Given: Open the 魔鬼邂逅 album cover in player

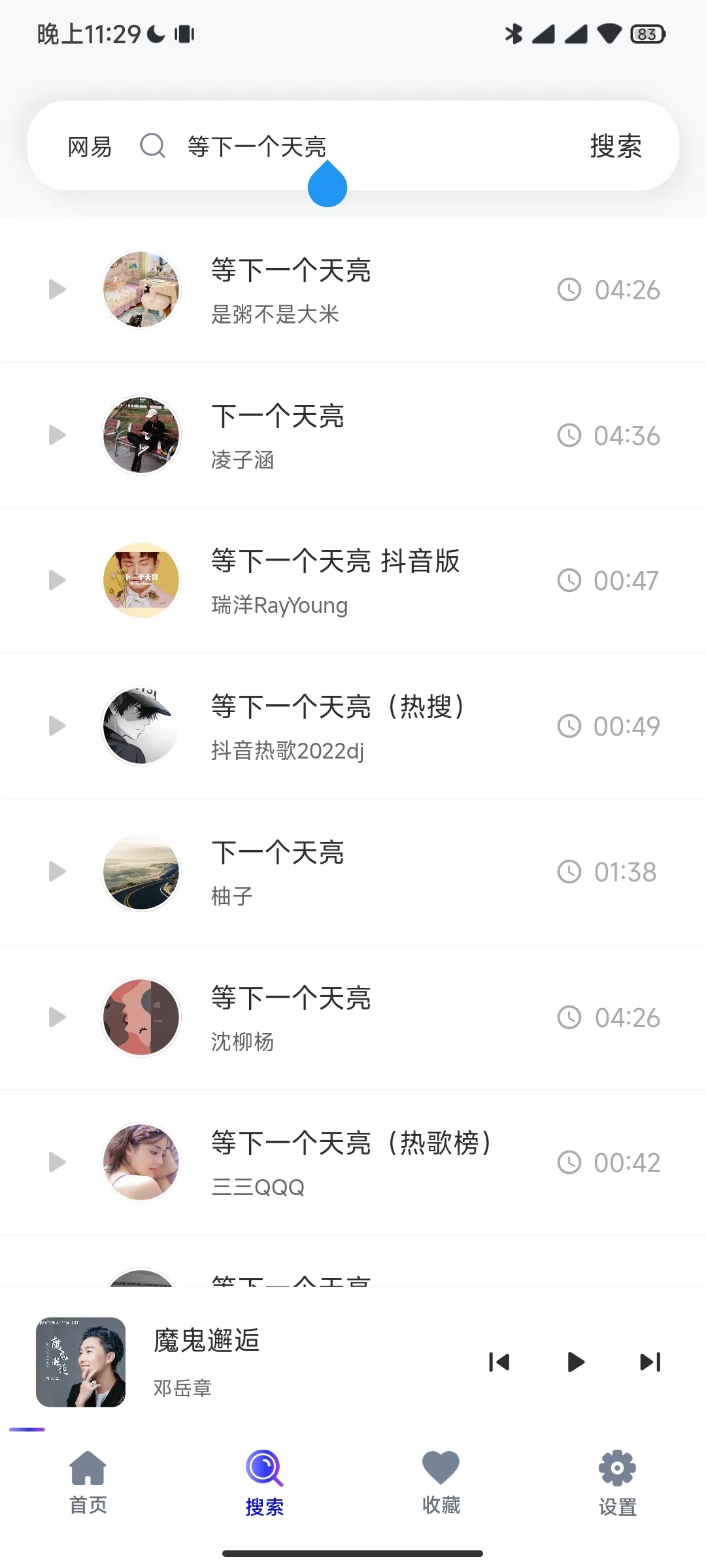Looking at the screenshot, I should (x=81, y=1362).
